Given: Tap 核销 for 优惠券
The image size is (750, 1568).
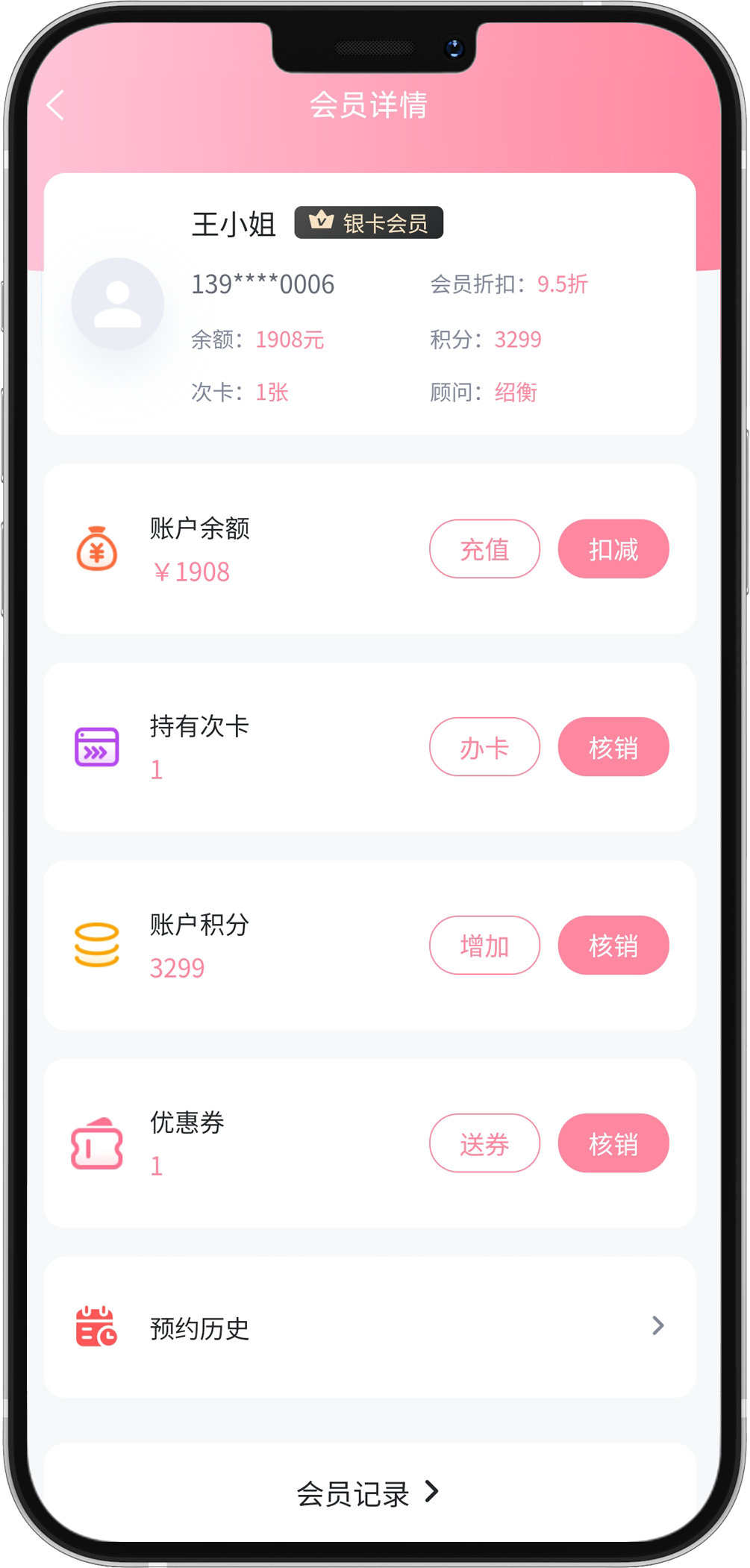Looking at the screenshot, I should pos(613,1143).
